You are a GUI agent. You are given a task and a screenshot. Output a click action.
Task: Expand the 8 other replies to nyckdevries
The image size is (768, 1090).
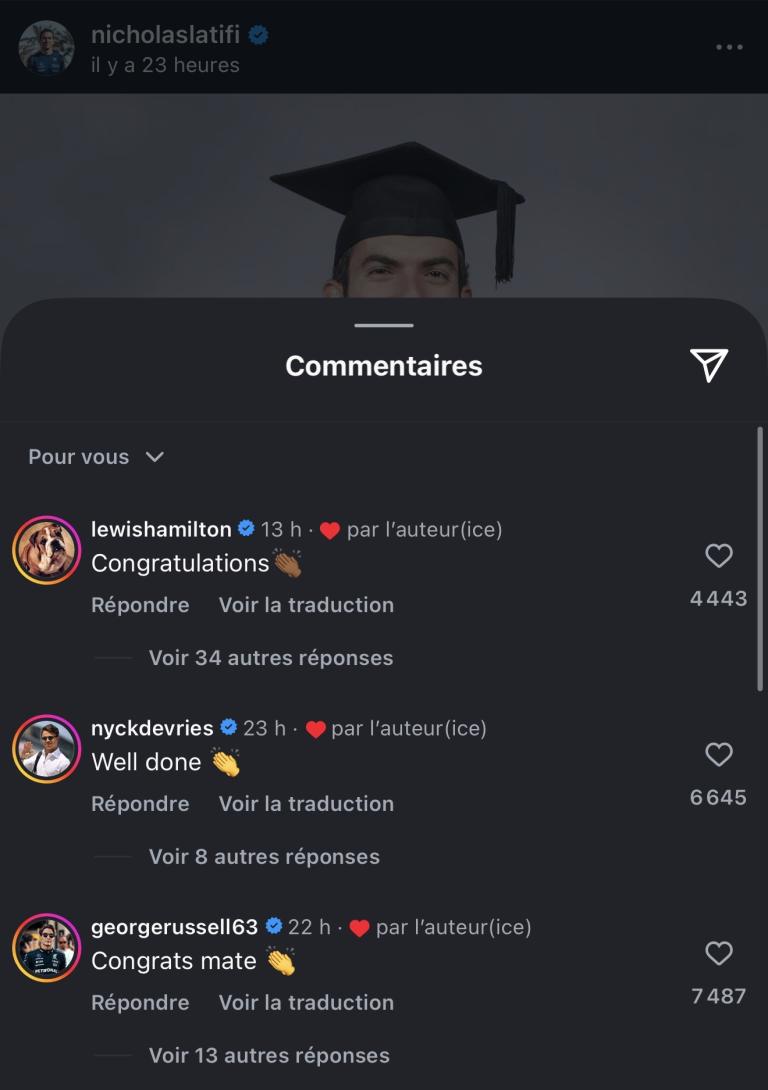click(x=264, y=857)
